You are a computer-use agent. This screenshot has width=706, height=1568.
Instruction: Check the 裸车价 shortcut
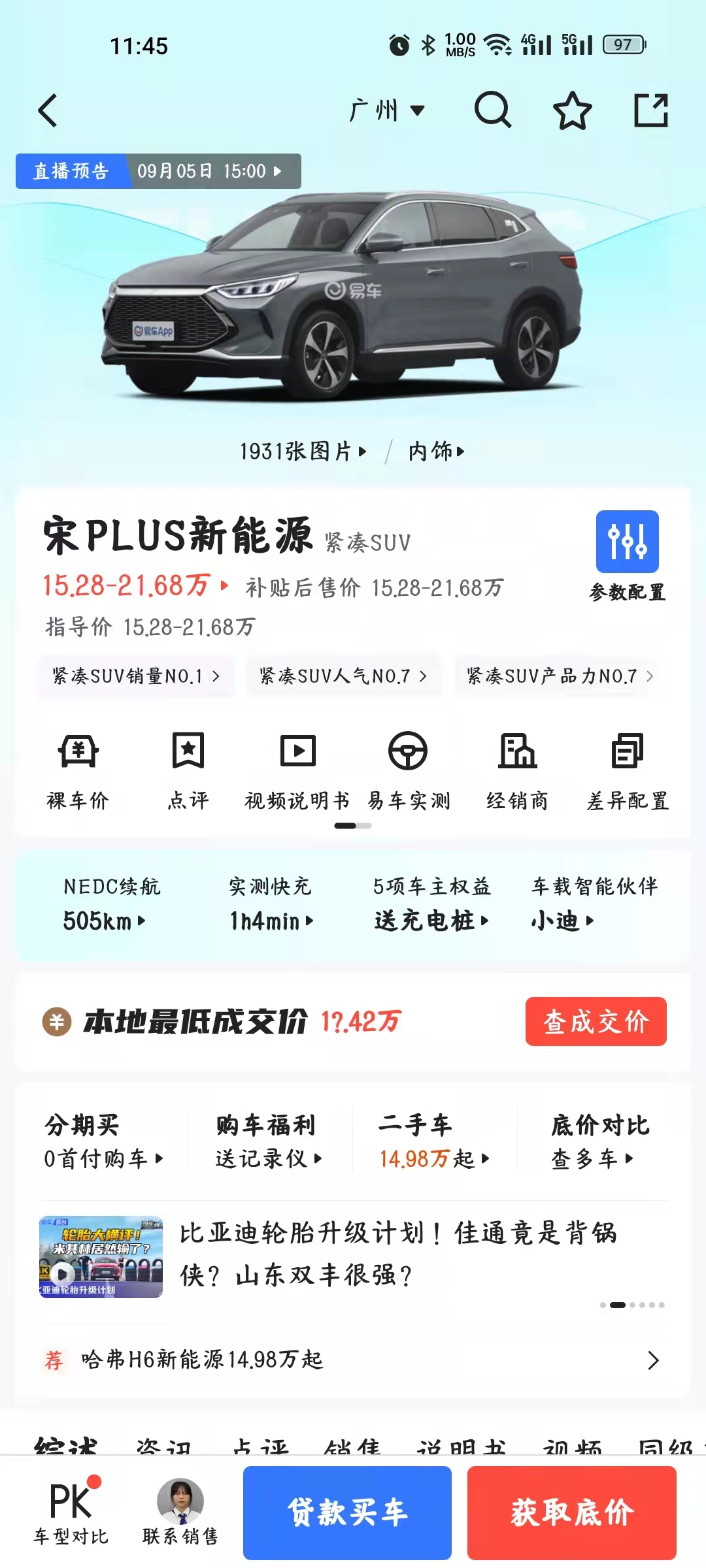point(78,771)
